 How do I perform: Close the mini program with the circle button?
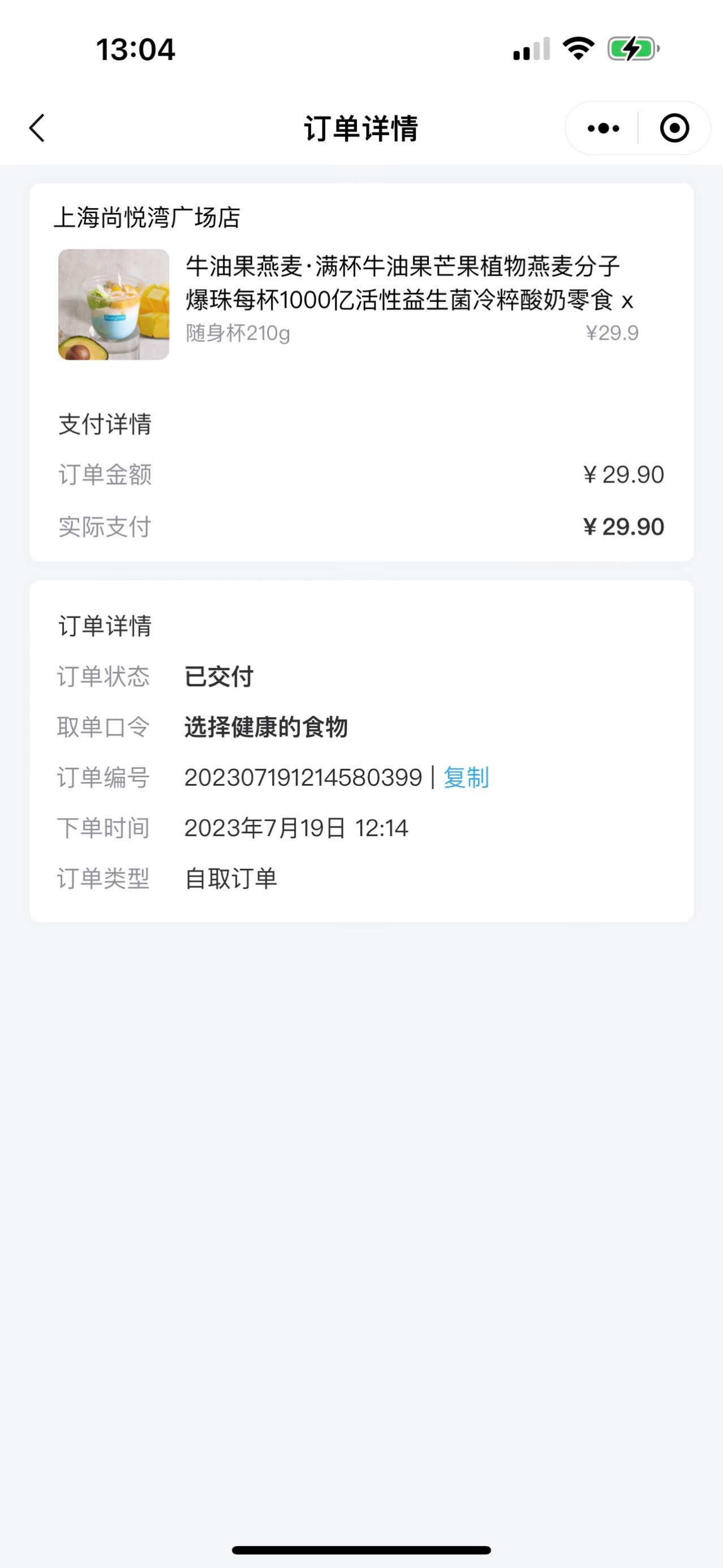674,128
